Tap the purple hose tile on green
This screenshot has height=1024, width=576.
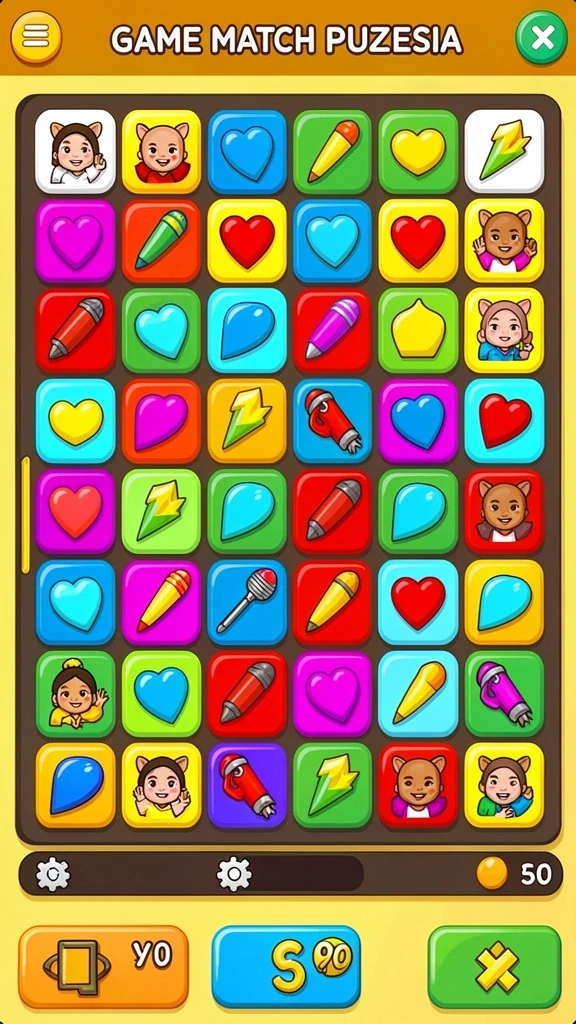(504, 693)
